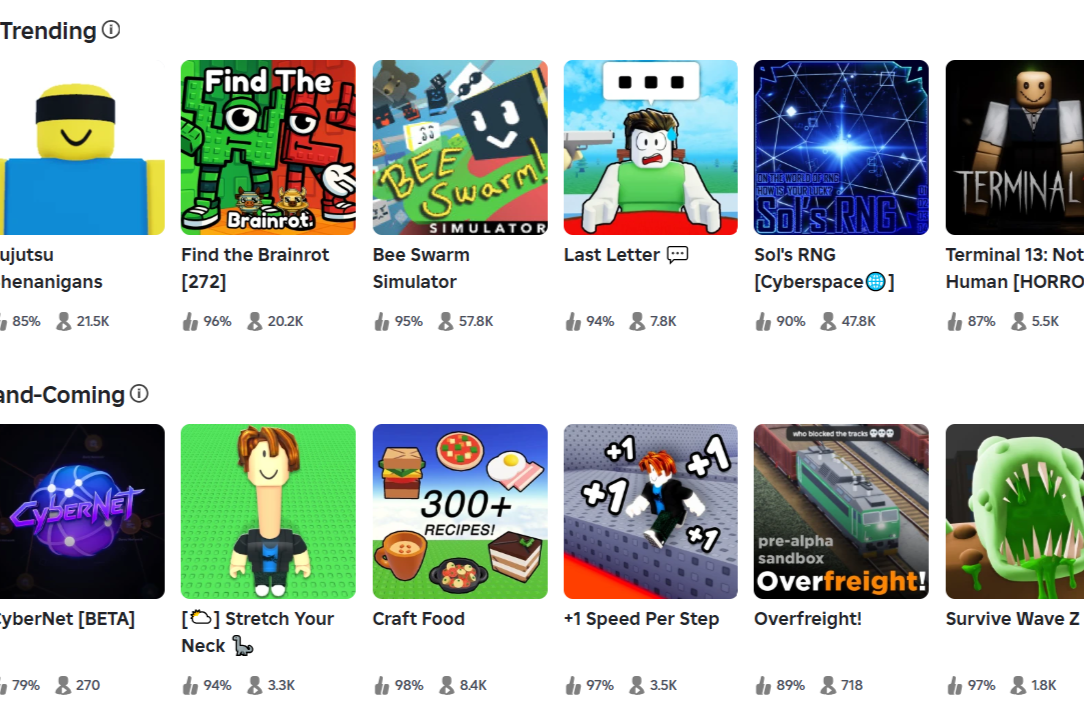The image size is (1084, 724).
Task: Select the Last Letter game card
Action: (x=651, y=148)
